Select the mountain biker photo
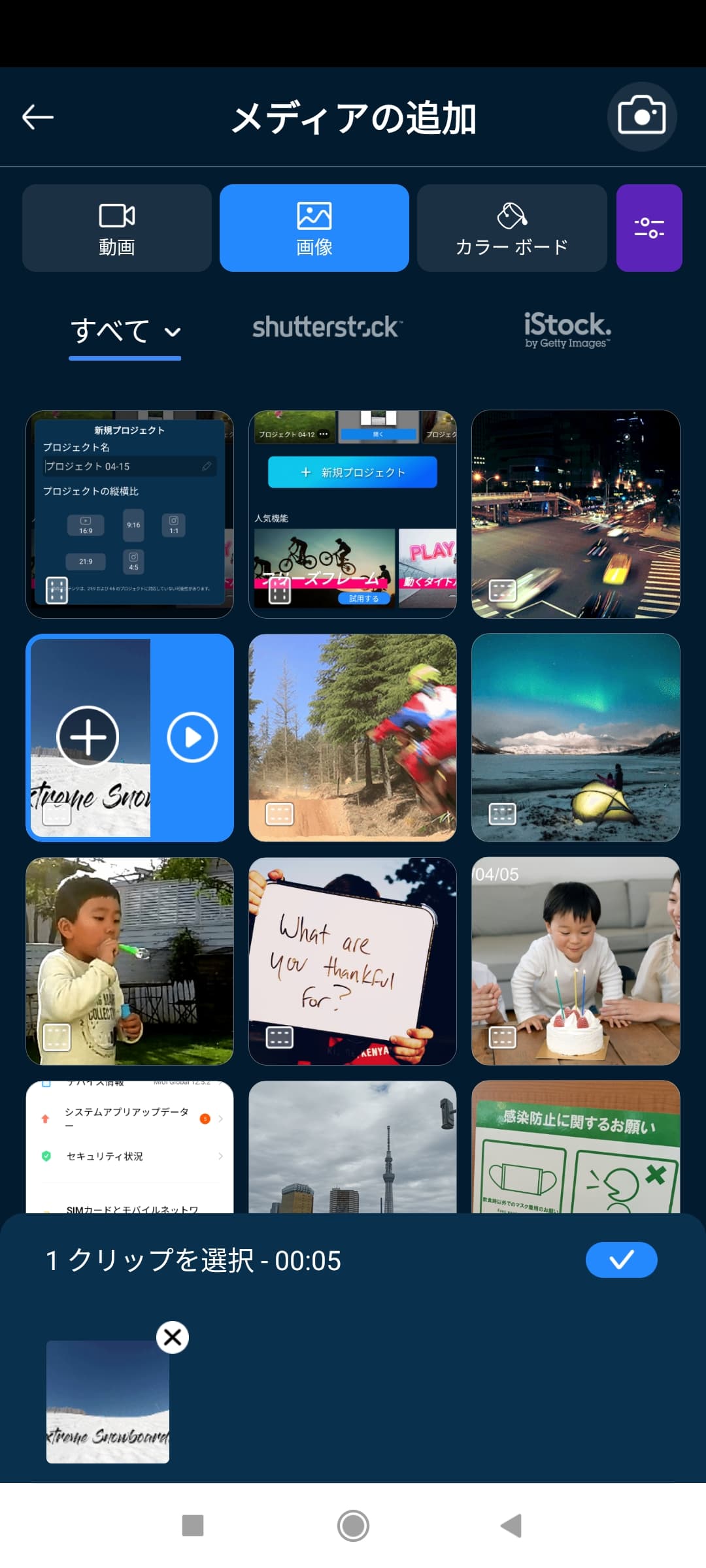This screenshot has width=706, height=1568. [352, 738]
